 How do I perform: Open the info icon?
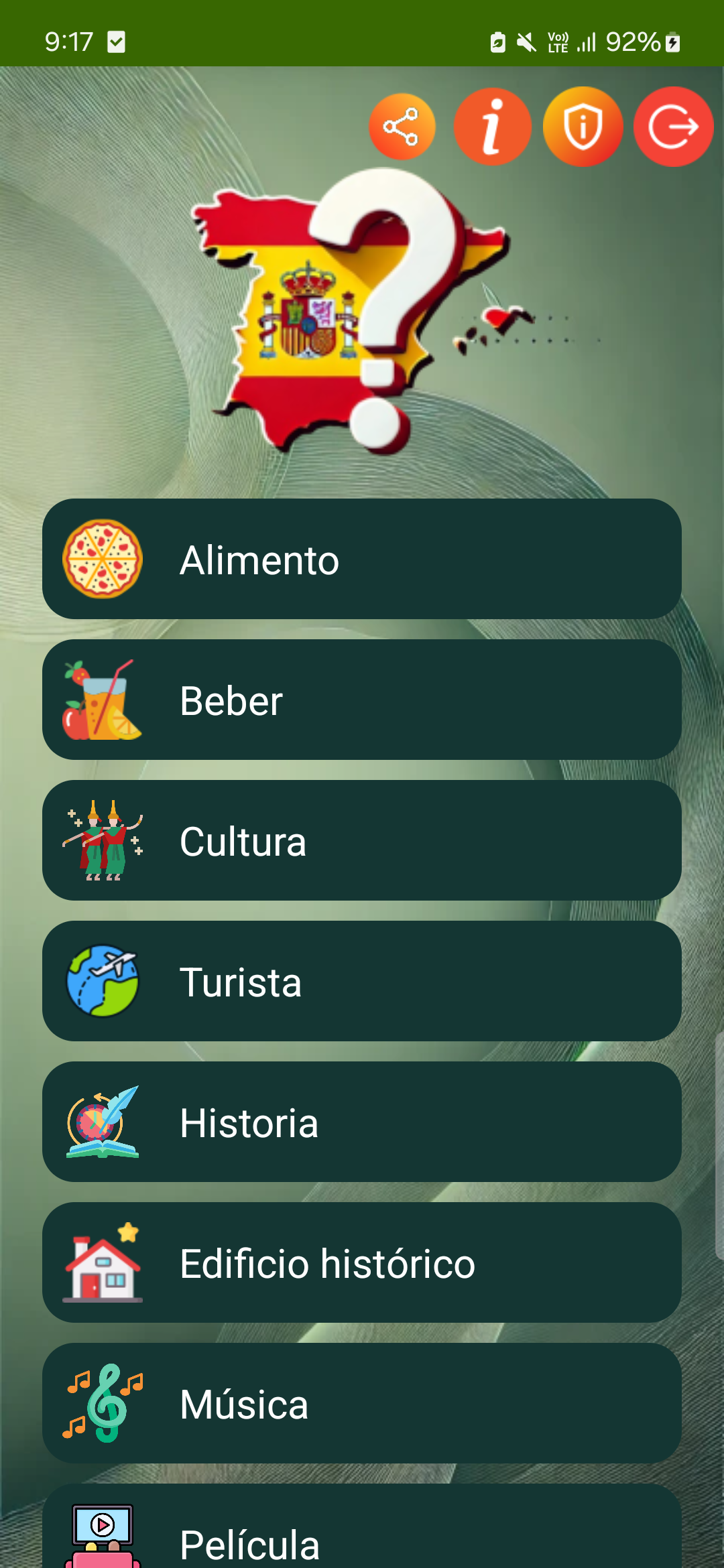pyautogui.click(x=492, y=127)
